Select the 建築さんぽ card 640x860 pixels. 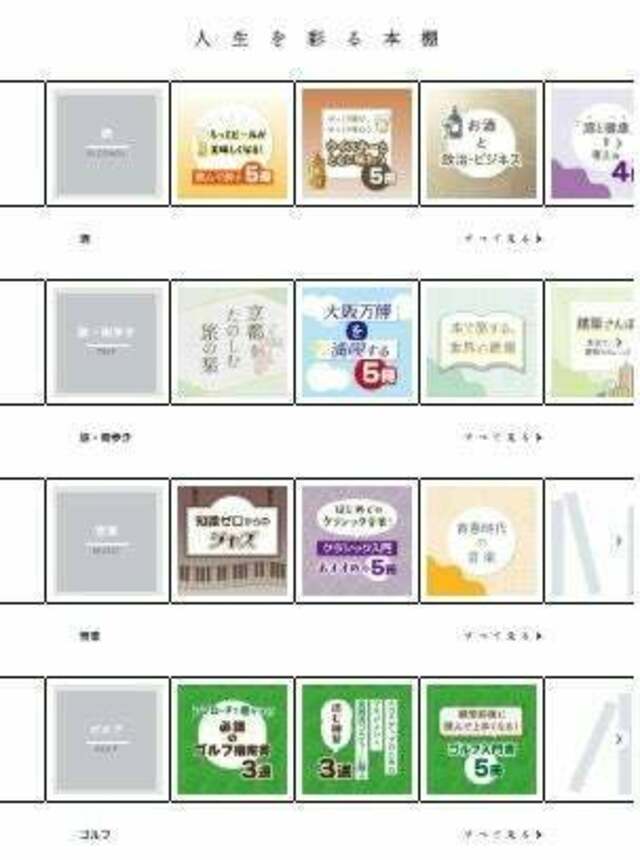pyautogui.click(x=595, y=342)
